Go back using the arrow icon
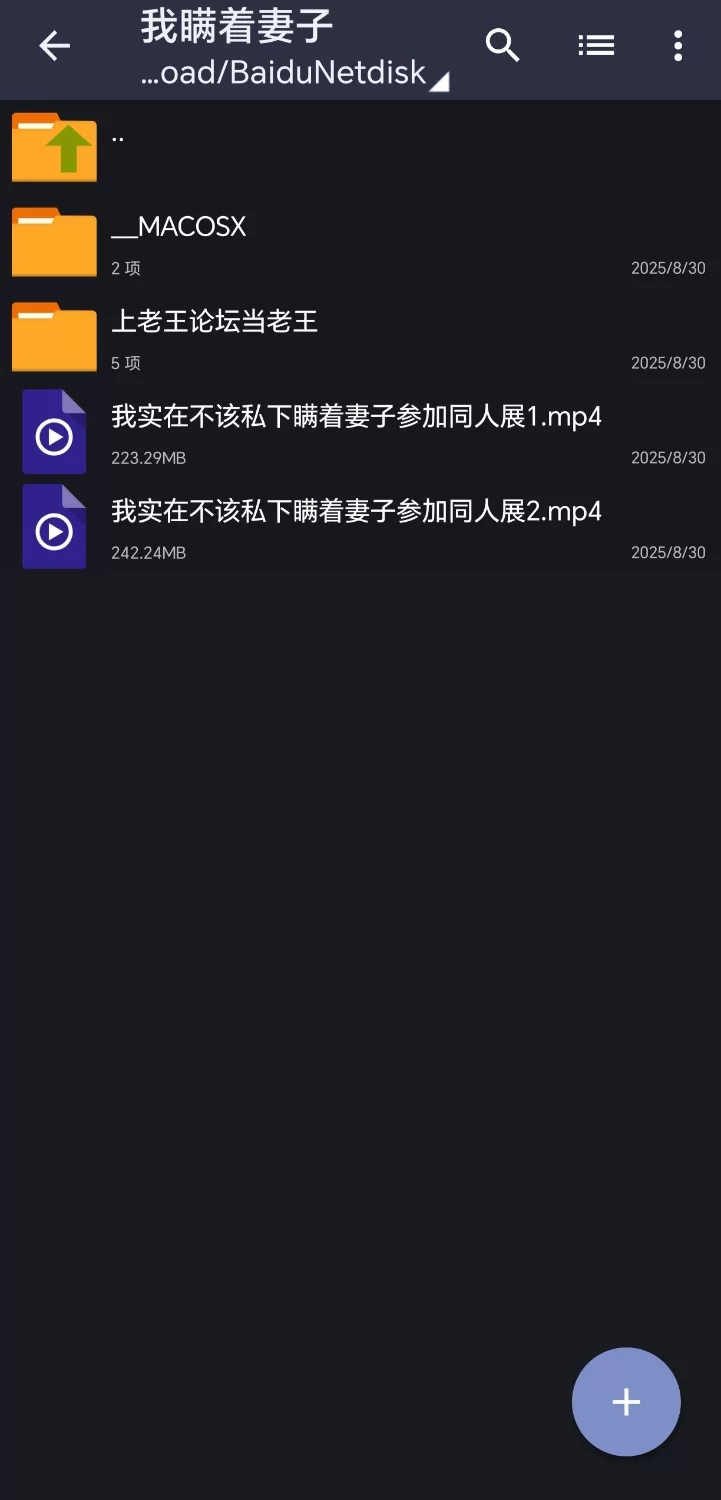 click(x=55, y=46)
